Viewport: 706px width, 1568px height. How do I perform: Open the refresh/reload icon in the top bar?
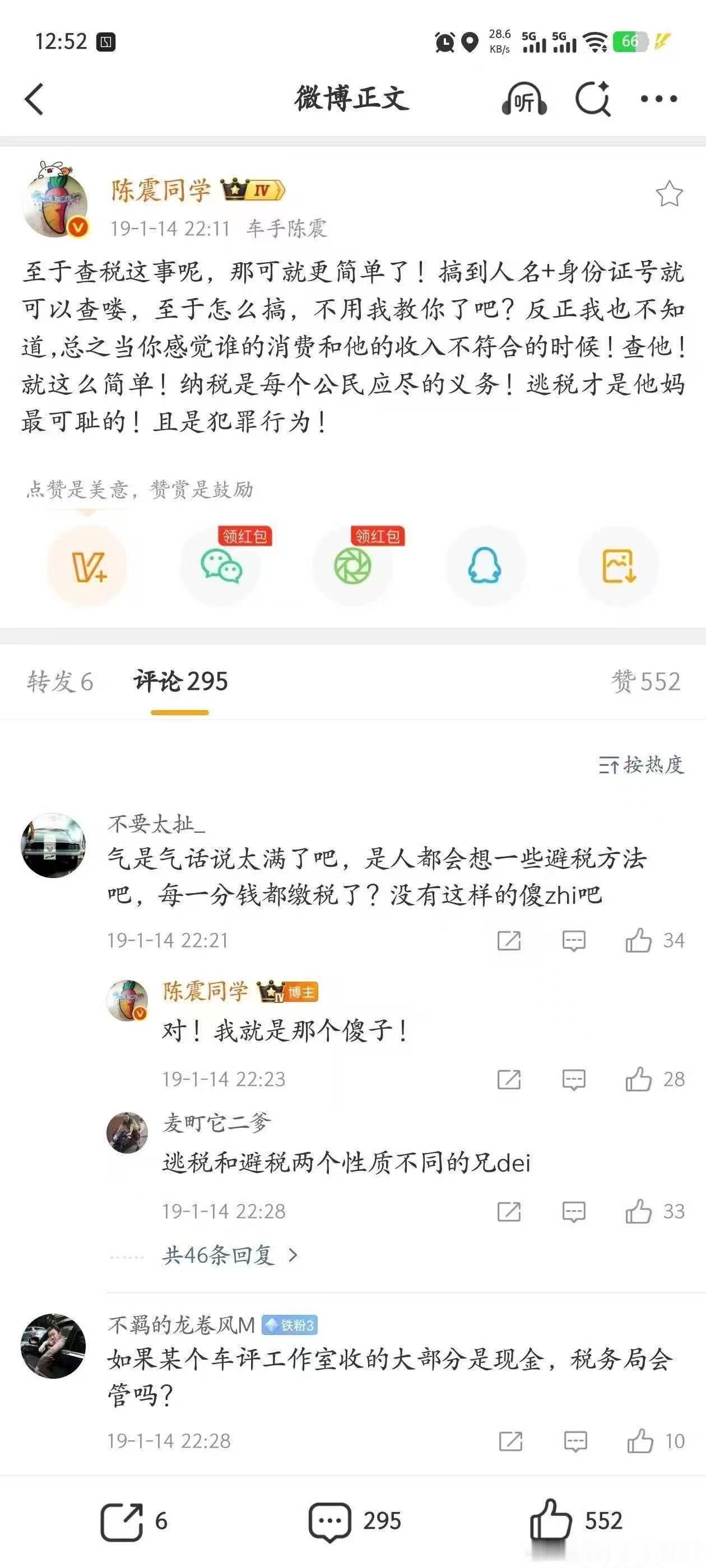(x=592, y=97)
